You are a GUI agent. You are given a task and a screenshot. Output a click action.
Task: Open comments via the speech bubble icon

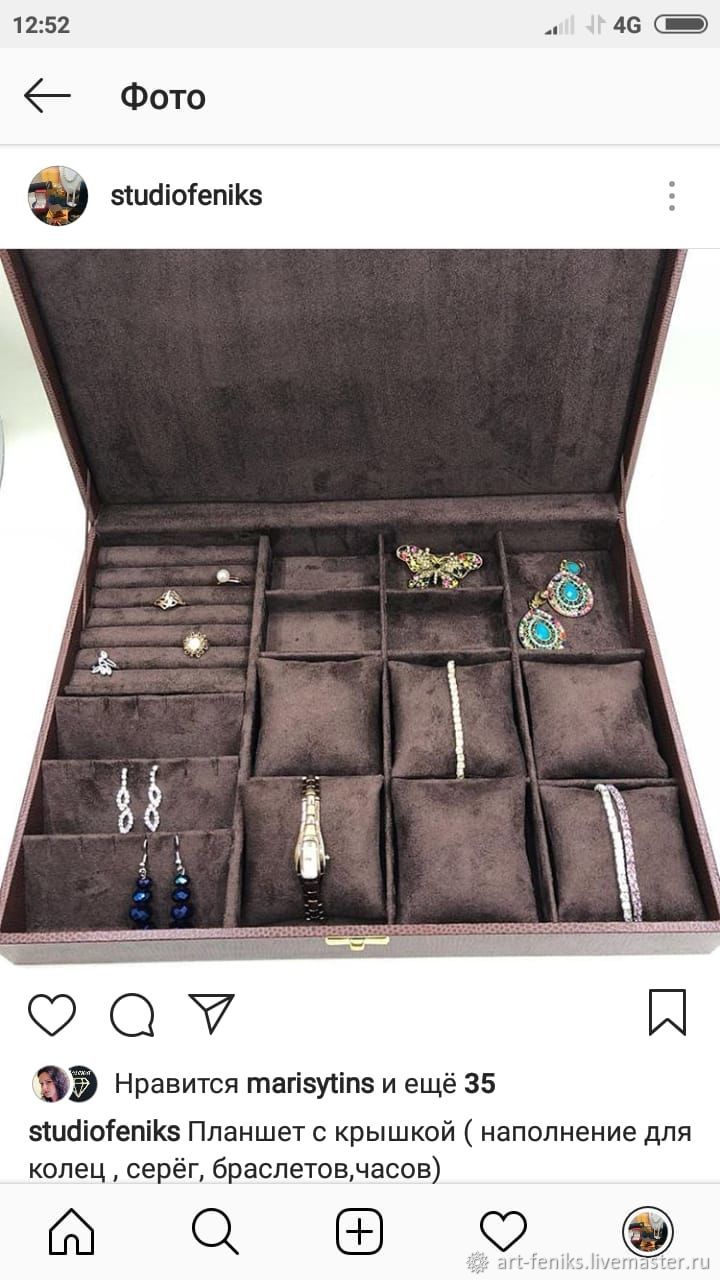click(132, 1014)
